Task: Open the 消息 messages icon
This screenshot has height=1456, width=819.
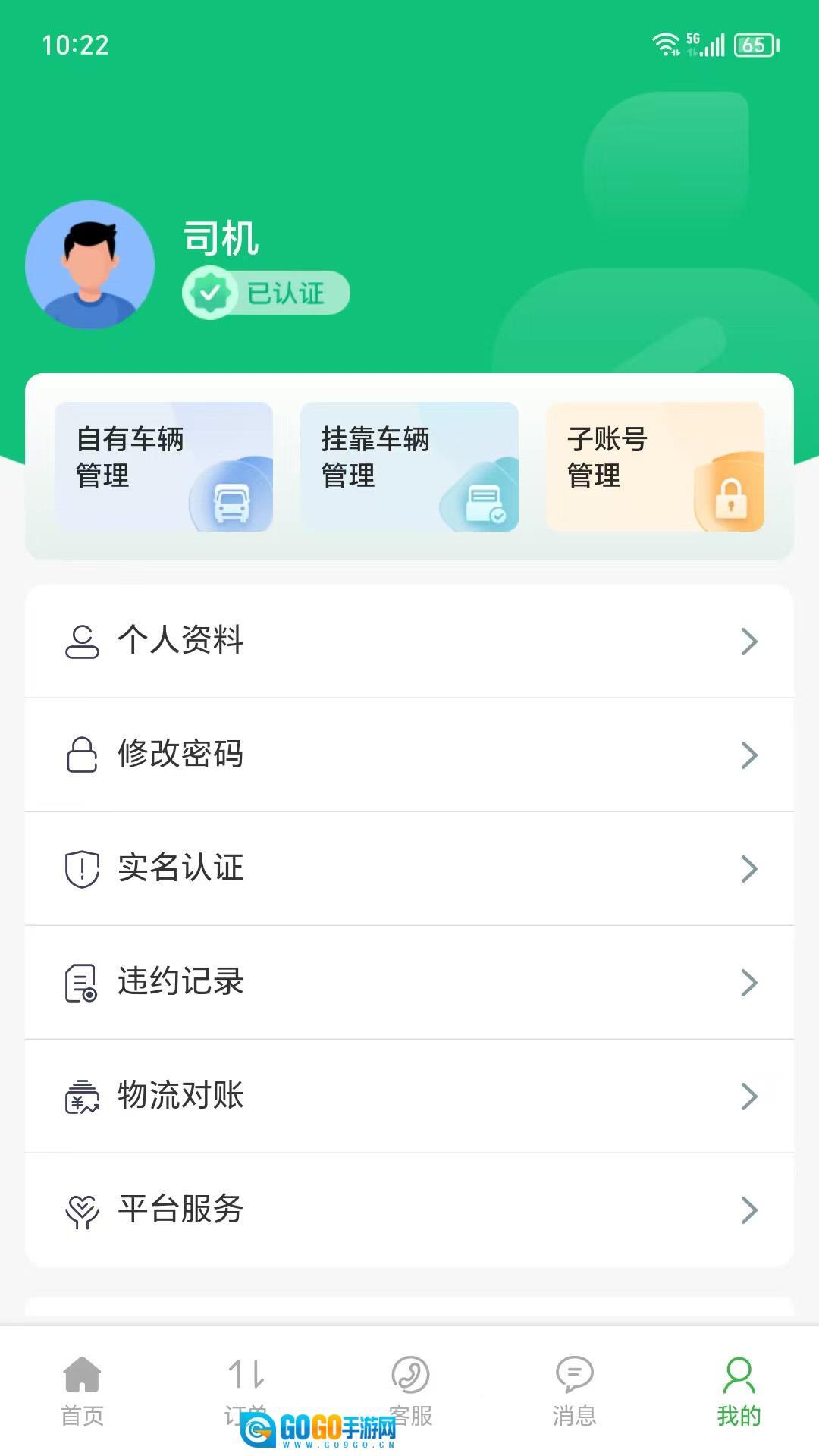Action: pyautogui.click(x=573, y=1392)
